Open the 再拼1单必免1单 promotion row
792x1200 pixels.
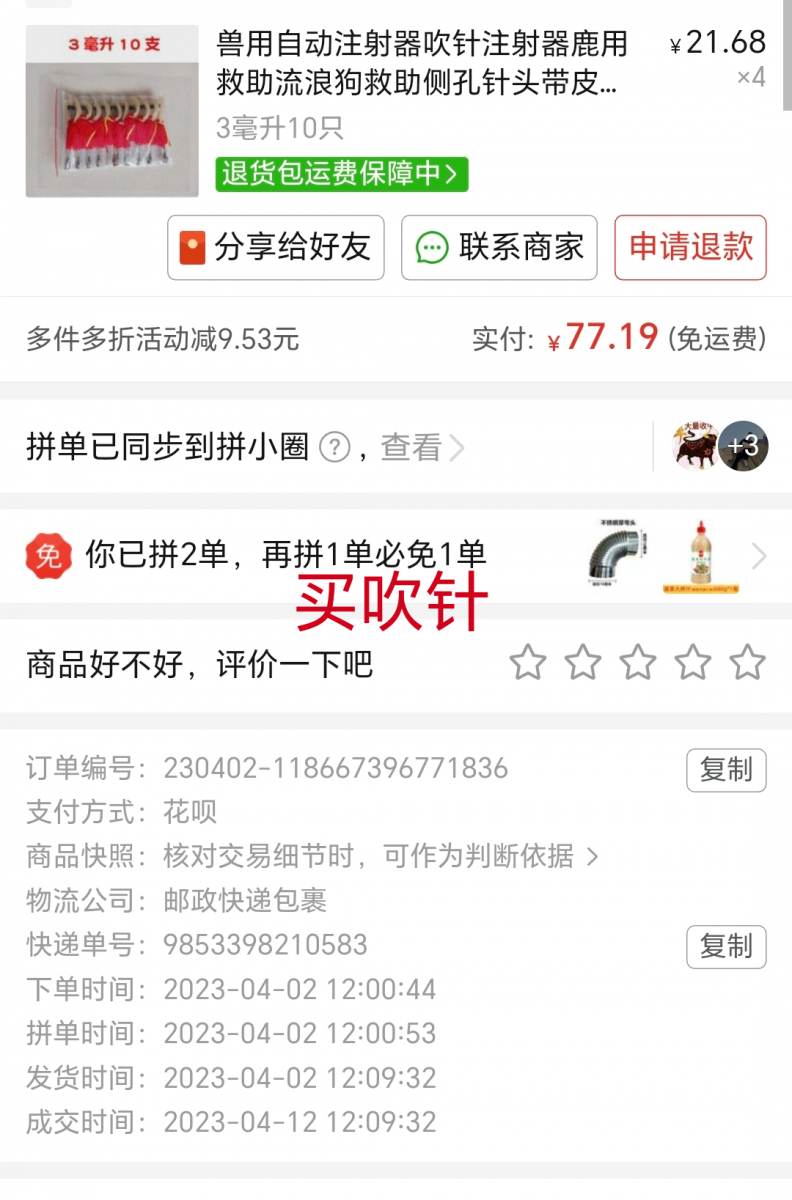click(395, 555)
